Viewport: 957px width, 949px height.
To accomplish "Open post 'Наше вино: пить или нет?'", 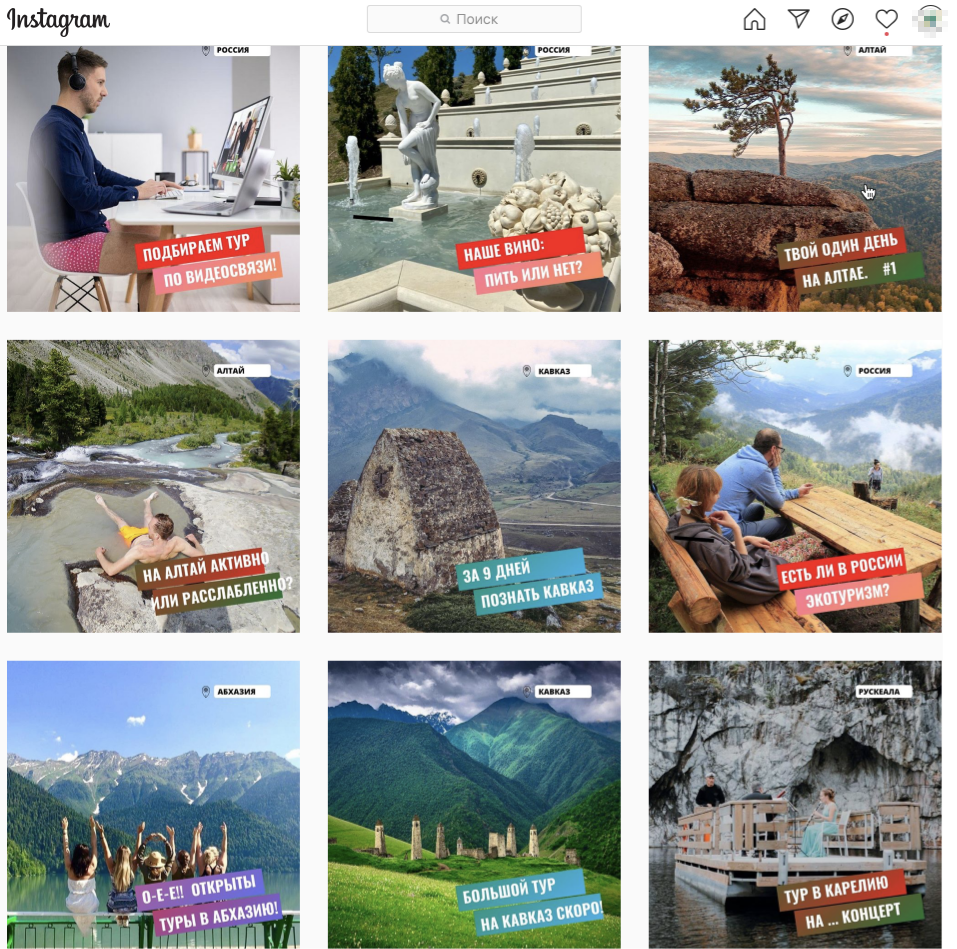I will tap(474, 178).
